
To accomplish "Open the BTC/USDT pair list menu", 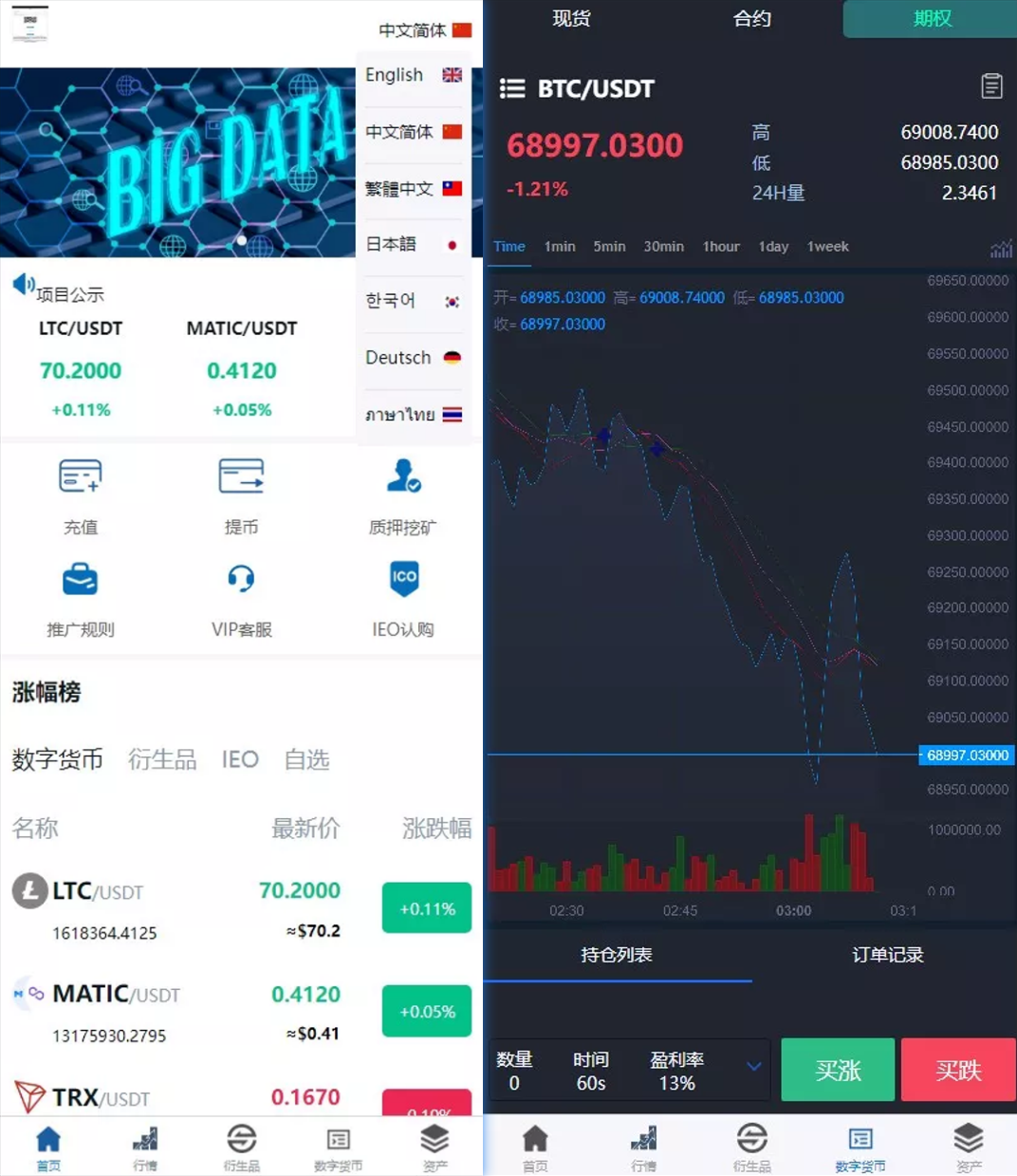I will point(512,89).
